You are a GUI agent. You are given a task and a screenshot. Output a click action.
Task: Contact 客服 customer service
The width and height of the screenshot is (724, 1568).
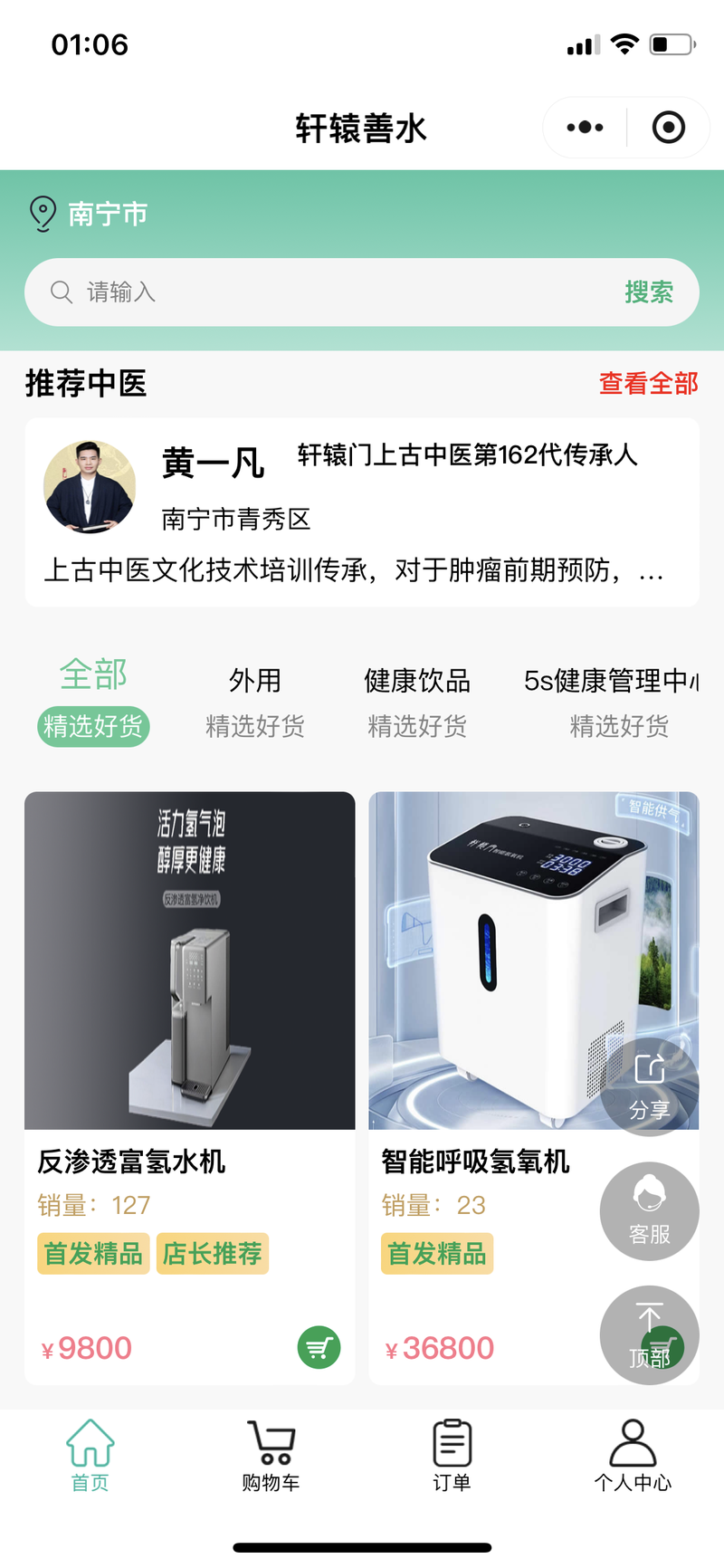click(x=649, y=1211)
